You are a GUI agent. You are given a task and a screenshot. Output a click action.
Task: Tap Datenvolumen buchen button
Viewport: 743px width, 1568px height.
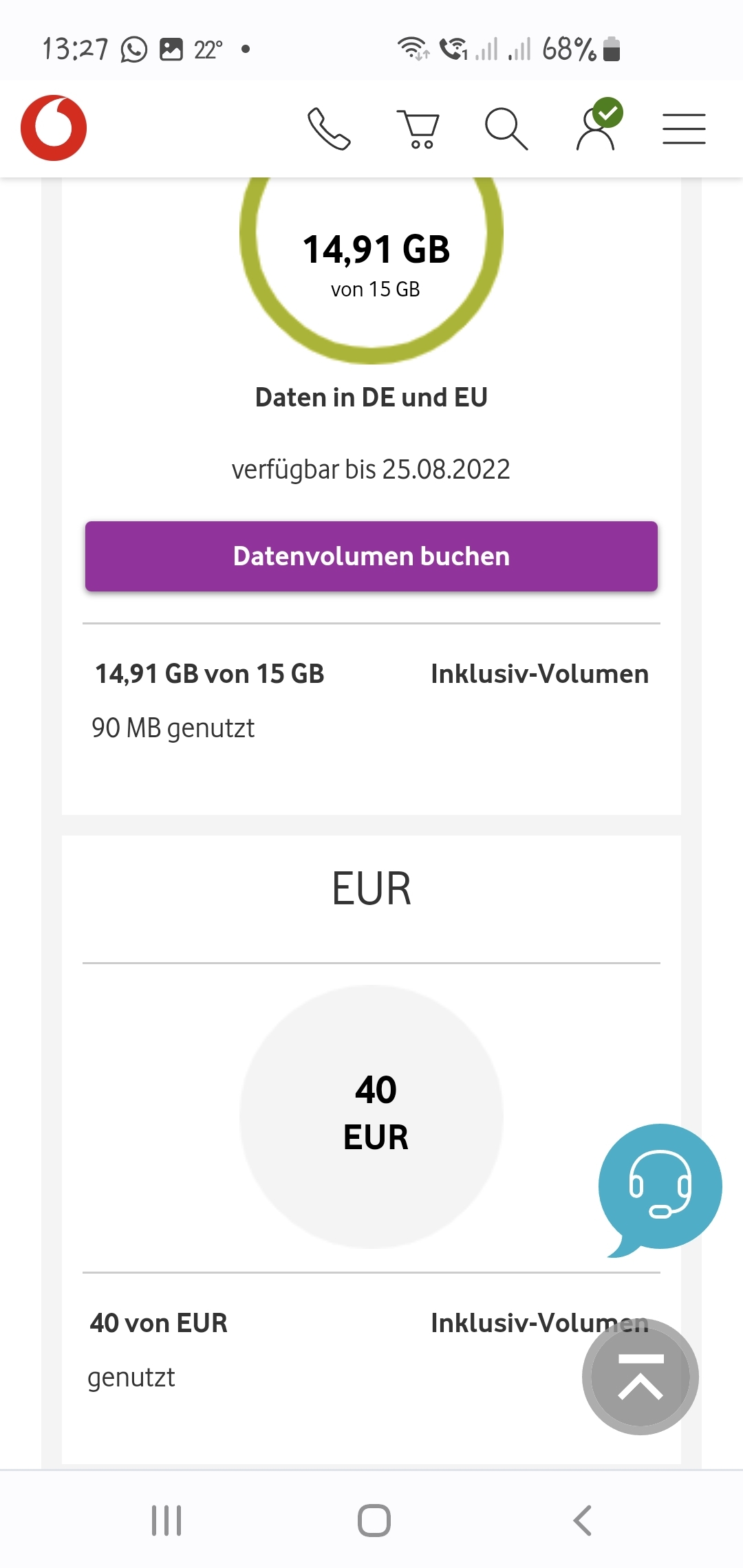click(371, 556)
